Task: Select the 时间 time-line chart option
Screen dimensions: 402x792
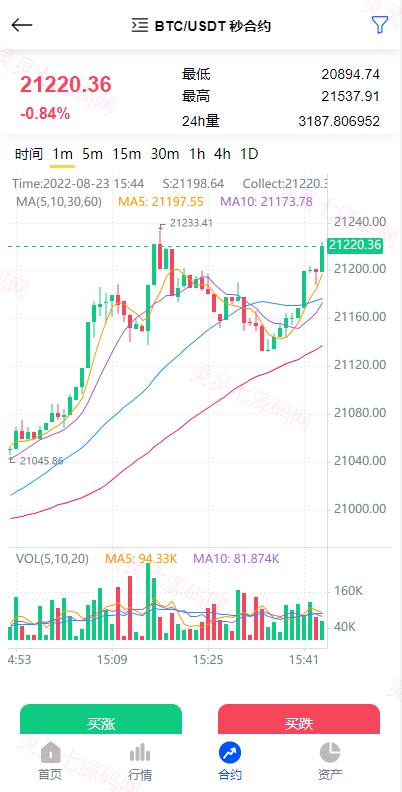Action: [29, 154]
